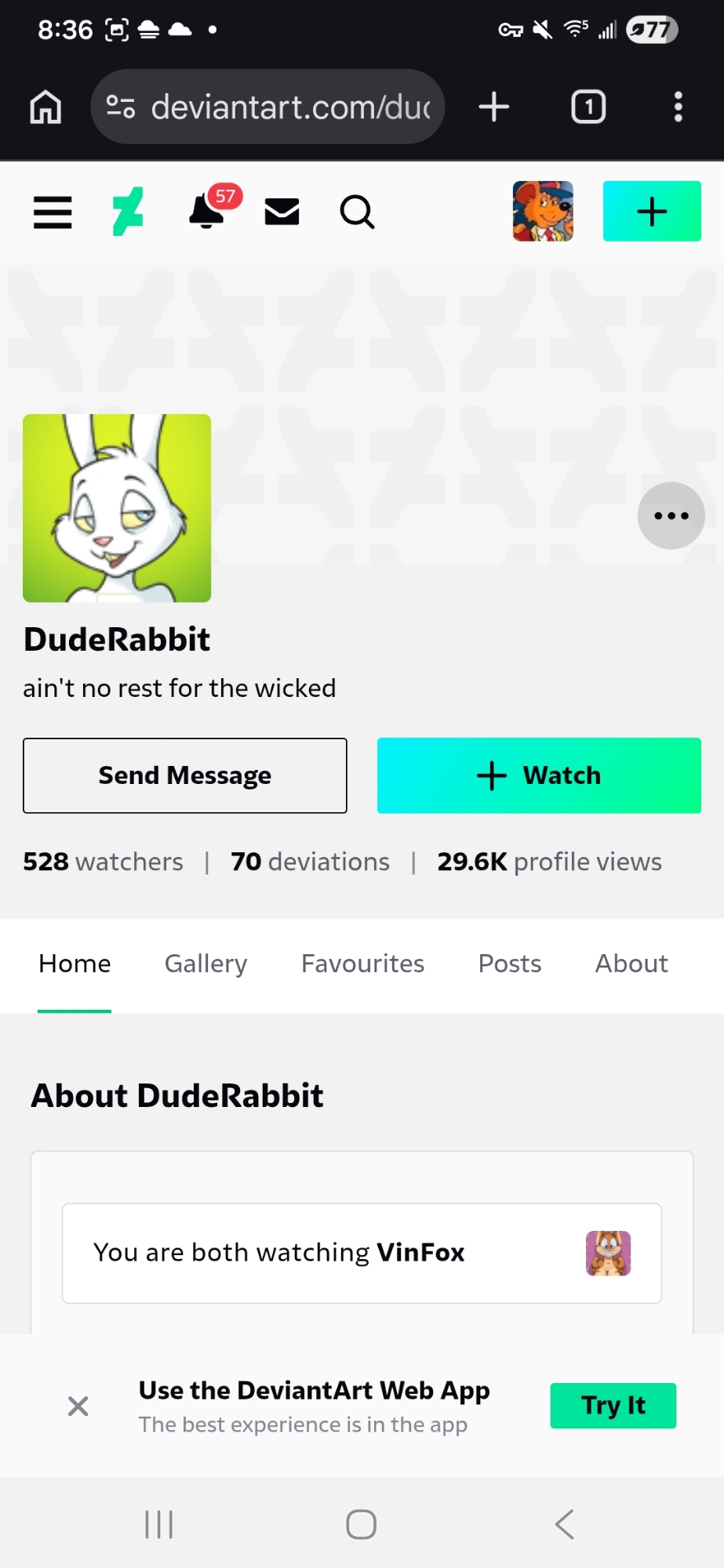Open the browser tab switcher
This screenshot has width=724, height=1568.
[x=588, y=107]
